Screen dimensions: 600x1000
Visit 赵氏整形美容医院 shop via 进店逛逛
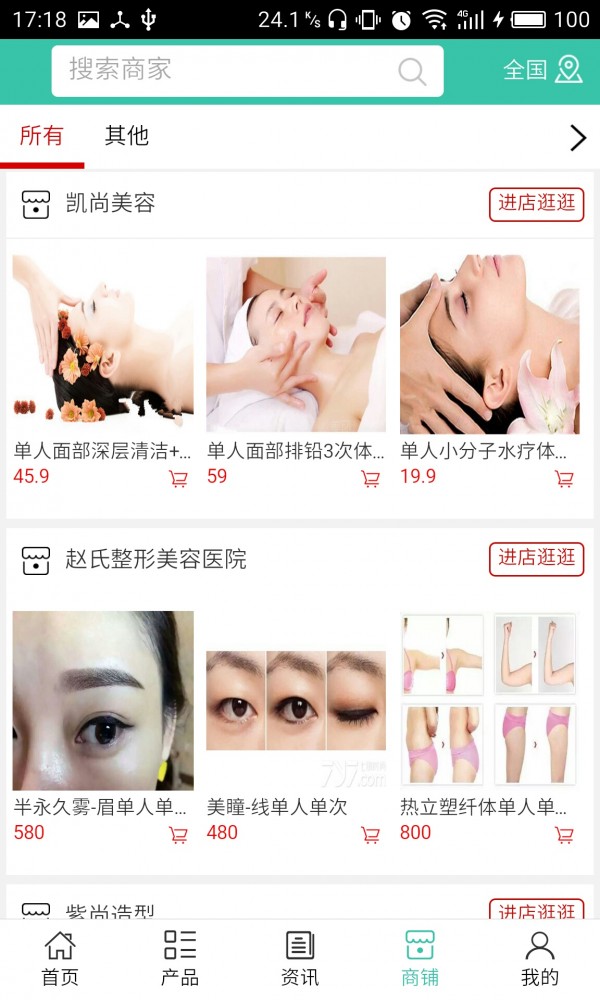[x=537, y=559]
